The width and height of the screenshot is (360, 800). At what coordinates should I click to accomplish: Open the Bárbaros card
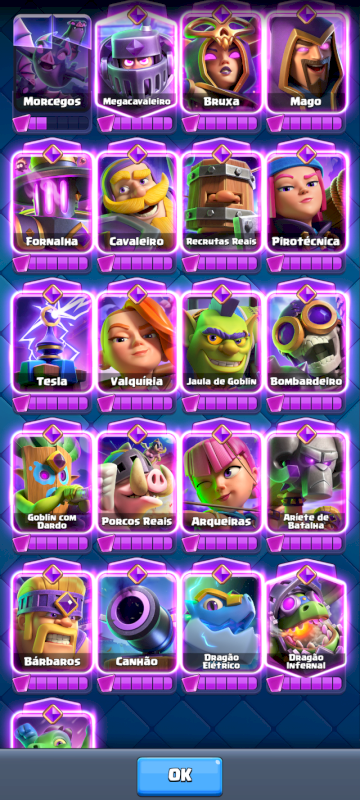coord(53,622)
